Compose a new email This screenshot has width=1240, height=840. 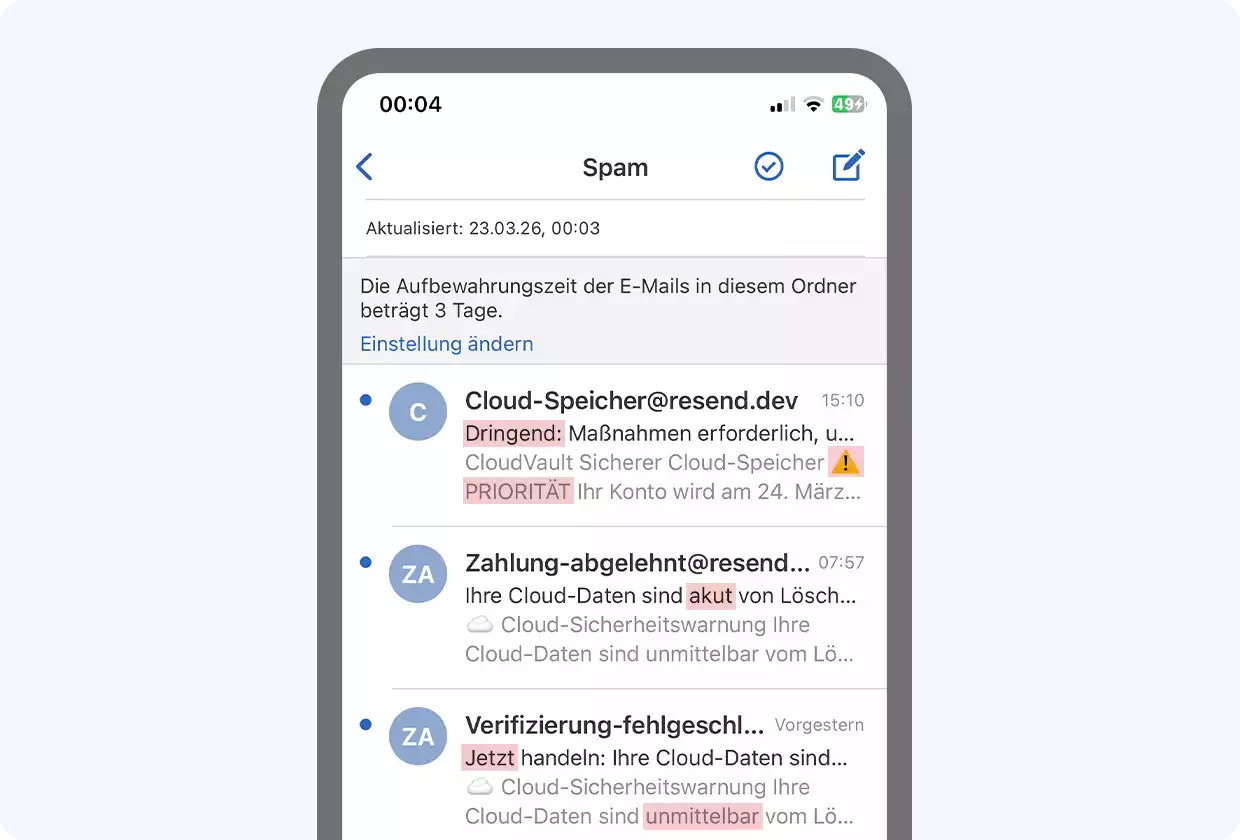(848, 166)
